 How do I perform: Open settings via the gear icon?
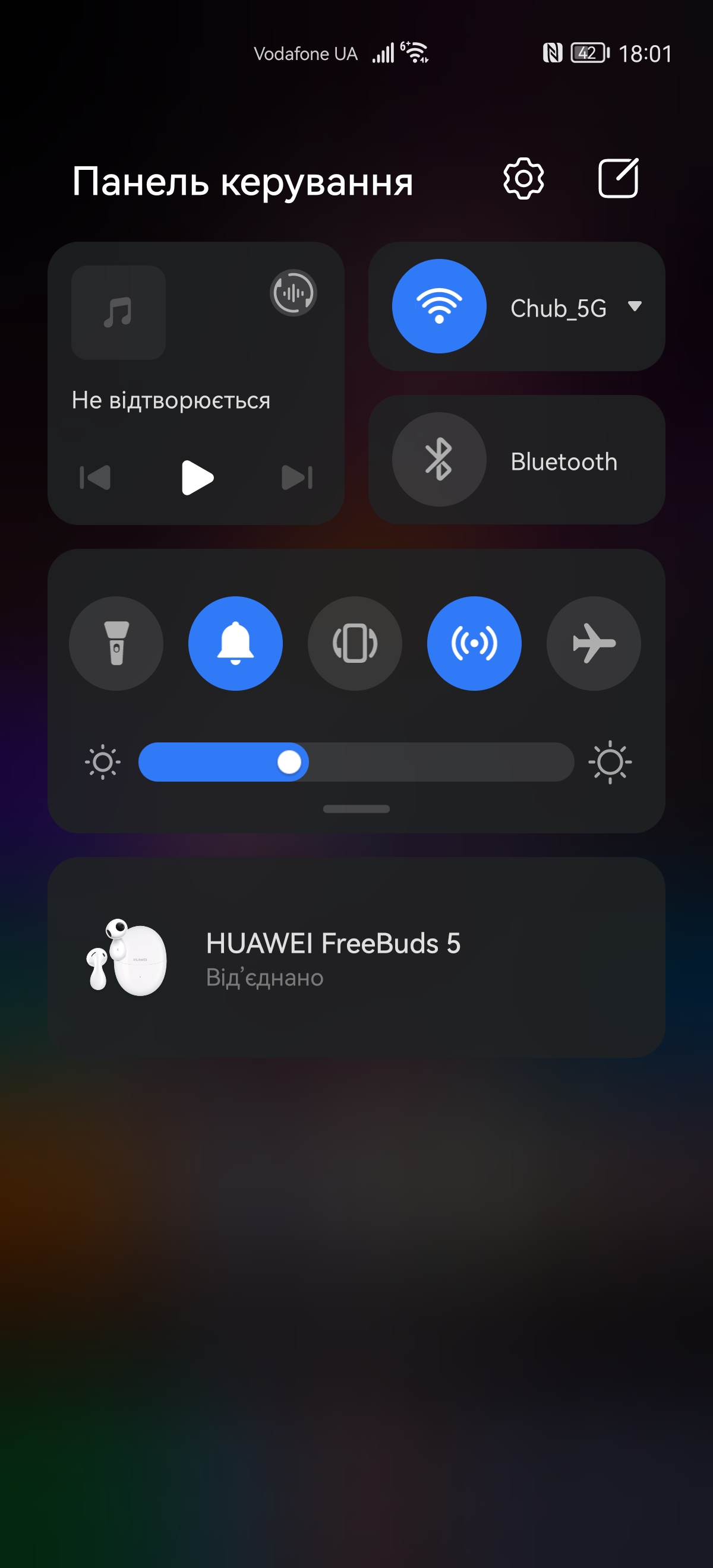(x=523, y=178)
